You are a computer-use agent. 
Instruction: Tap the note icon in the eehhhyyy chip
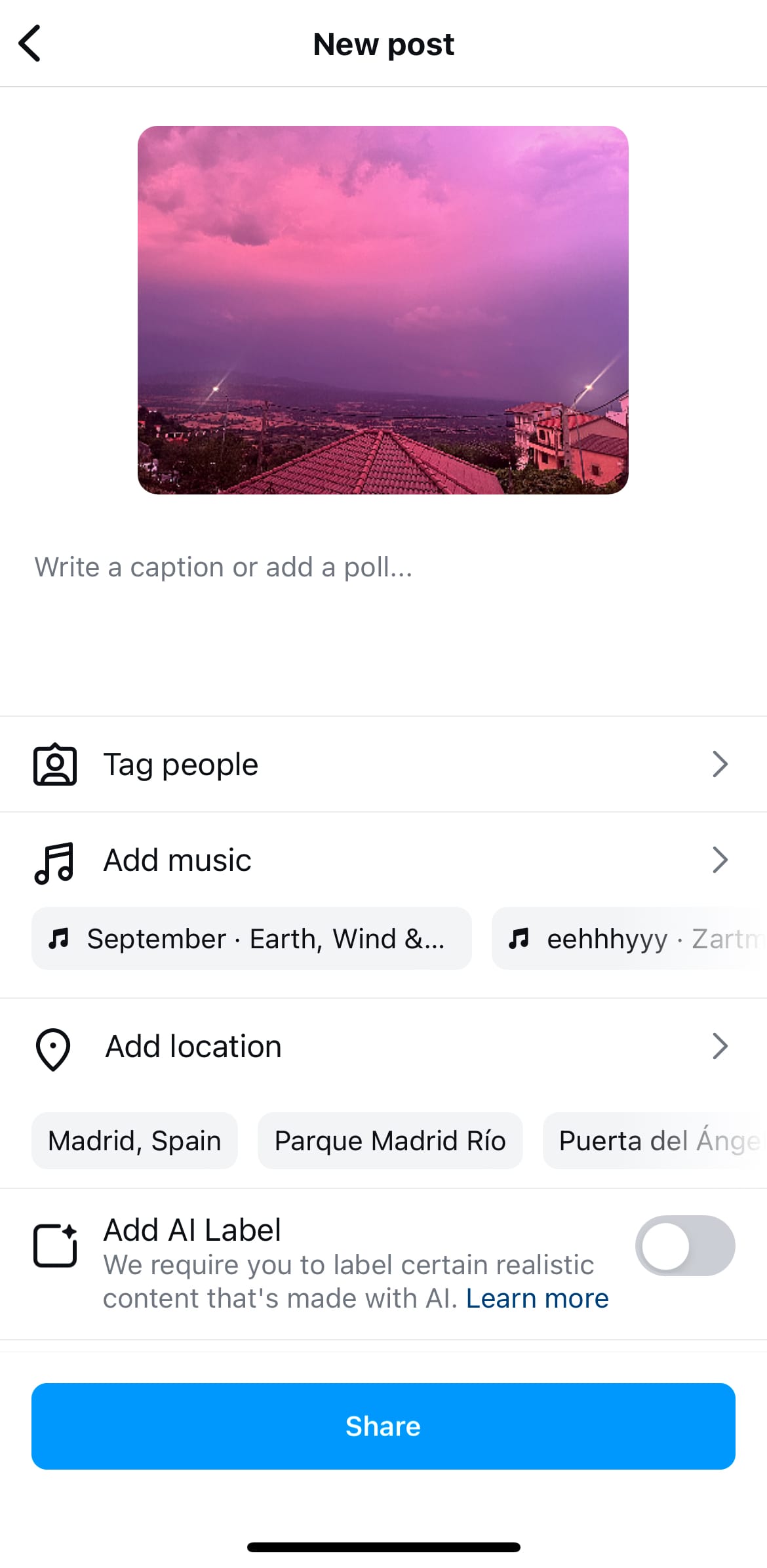(520, 939)
